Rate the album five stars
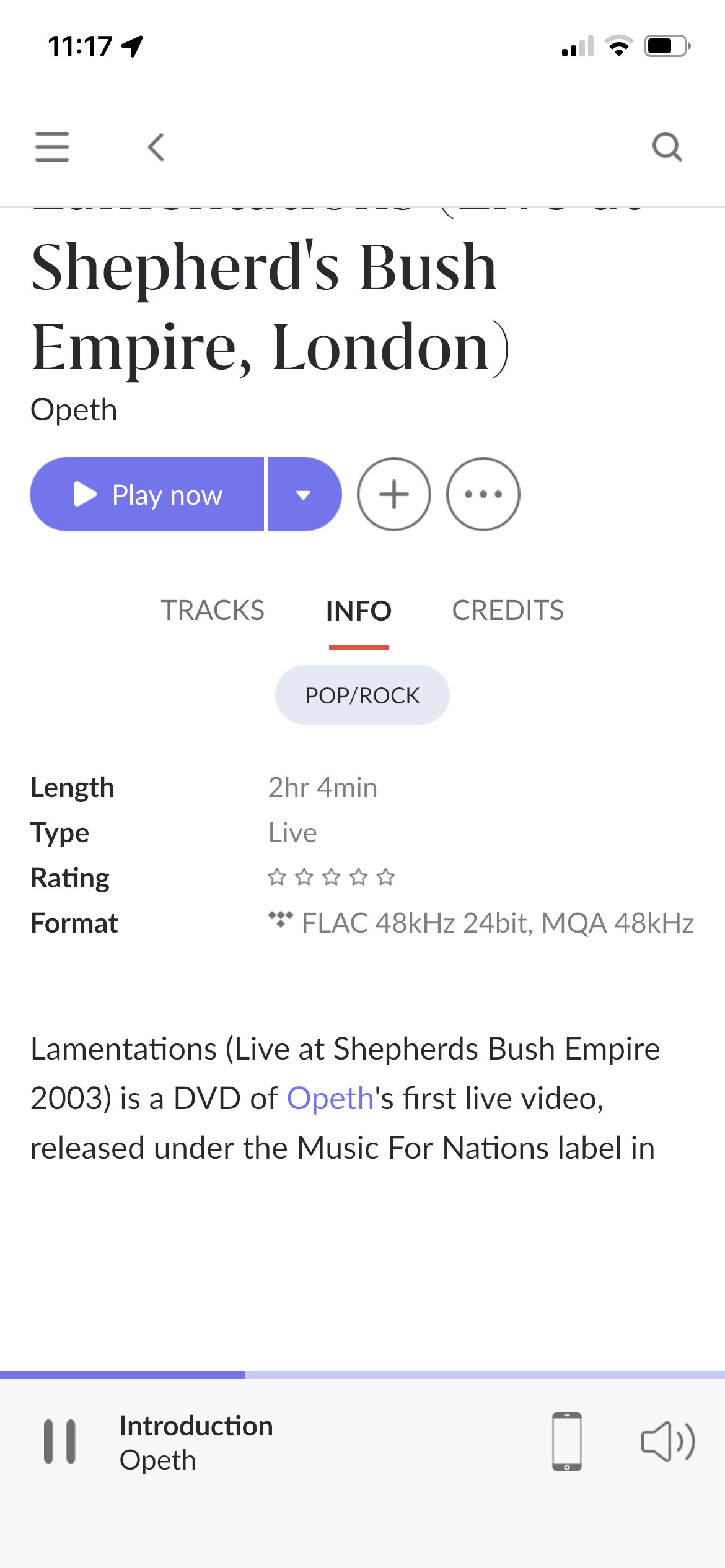This screenshot has width=725, height=1568. 385,877
